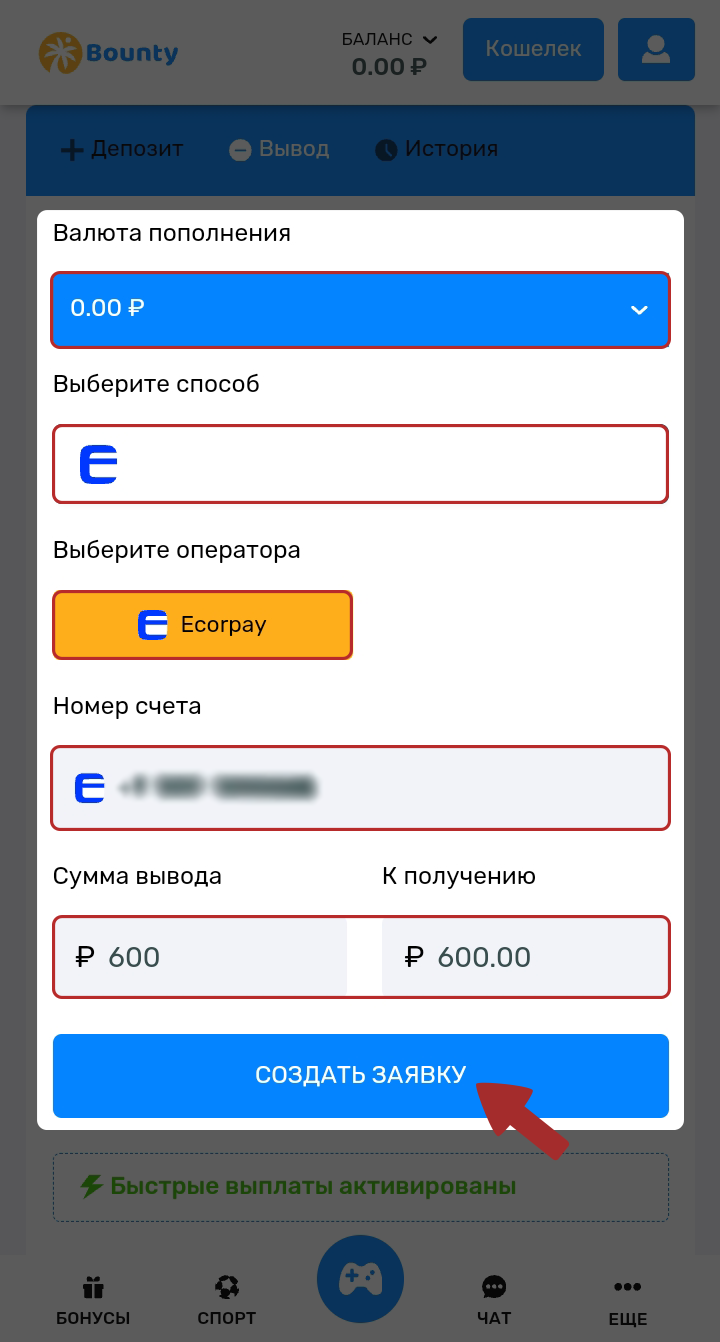The height and width of the screenshot is (1342, 720).
Task: Focus the Номер счета field
Action: [x=360, y=788]
